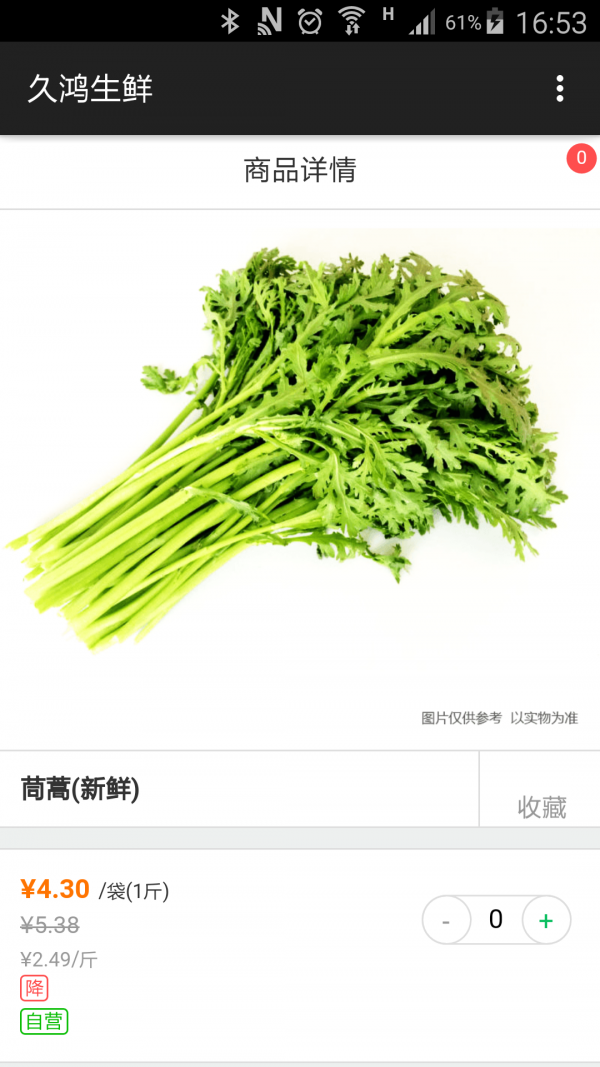Tap 收藏 to favorite this item
600x1067 pixels.
(x=541, y=806)
